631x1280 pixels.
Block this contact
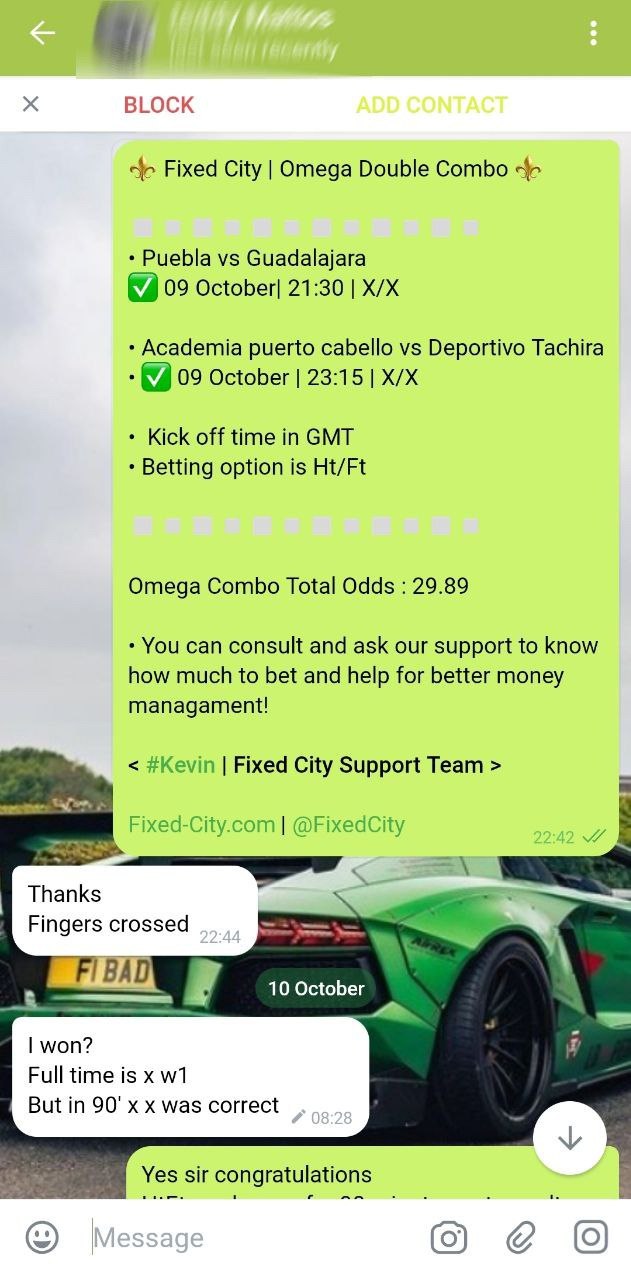click(x=158, y=105)
